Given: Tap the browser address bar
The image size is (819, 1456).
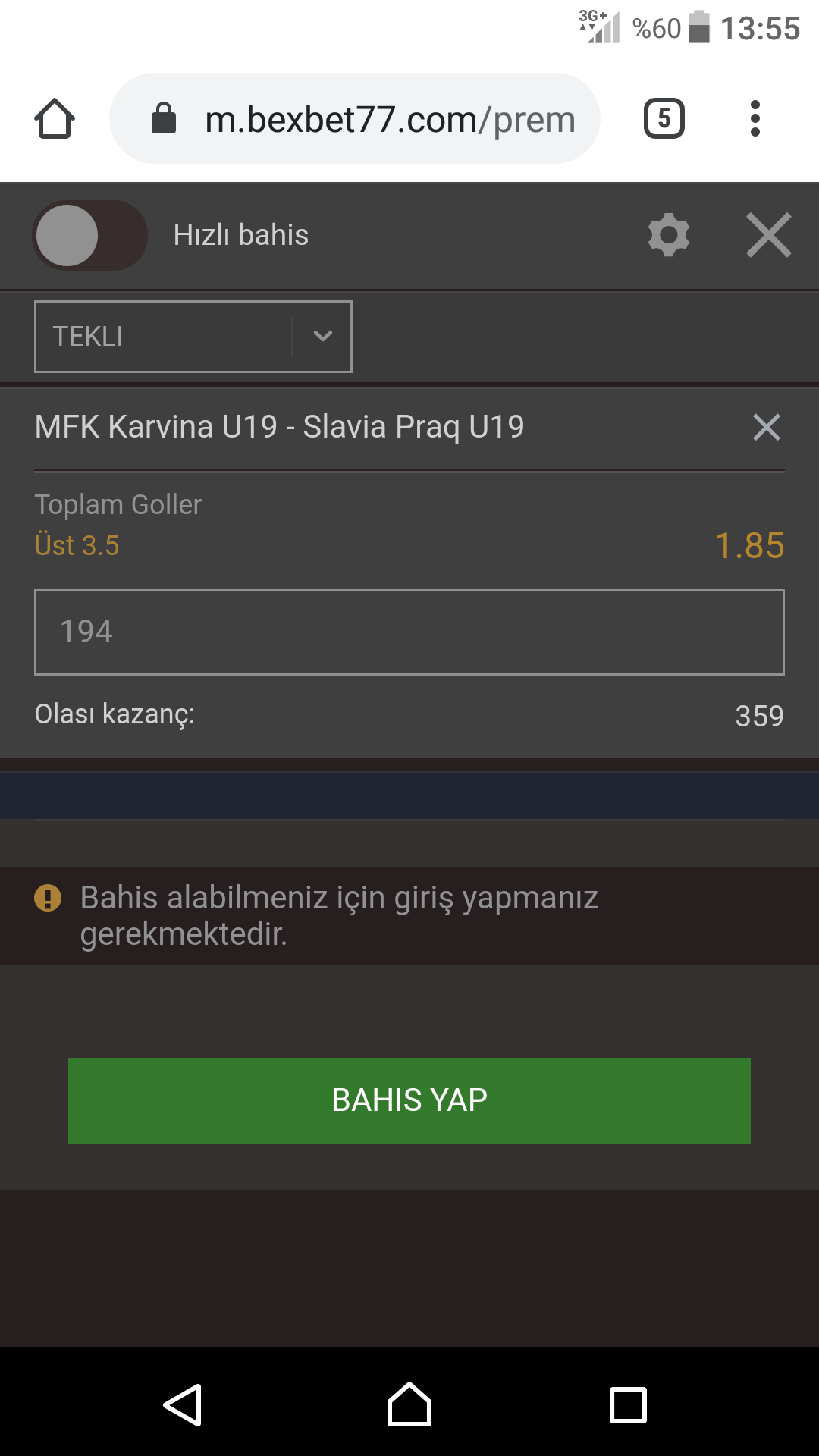Looking at the screenshot, I should 355,118.
